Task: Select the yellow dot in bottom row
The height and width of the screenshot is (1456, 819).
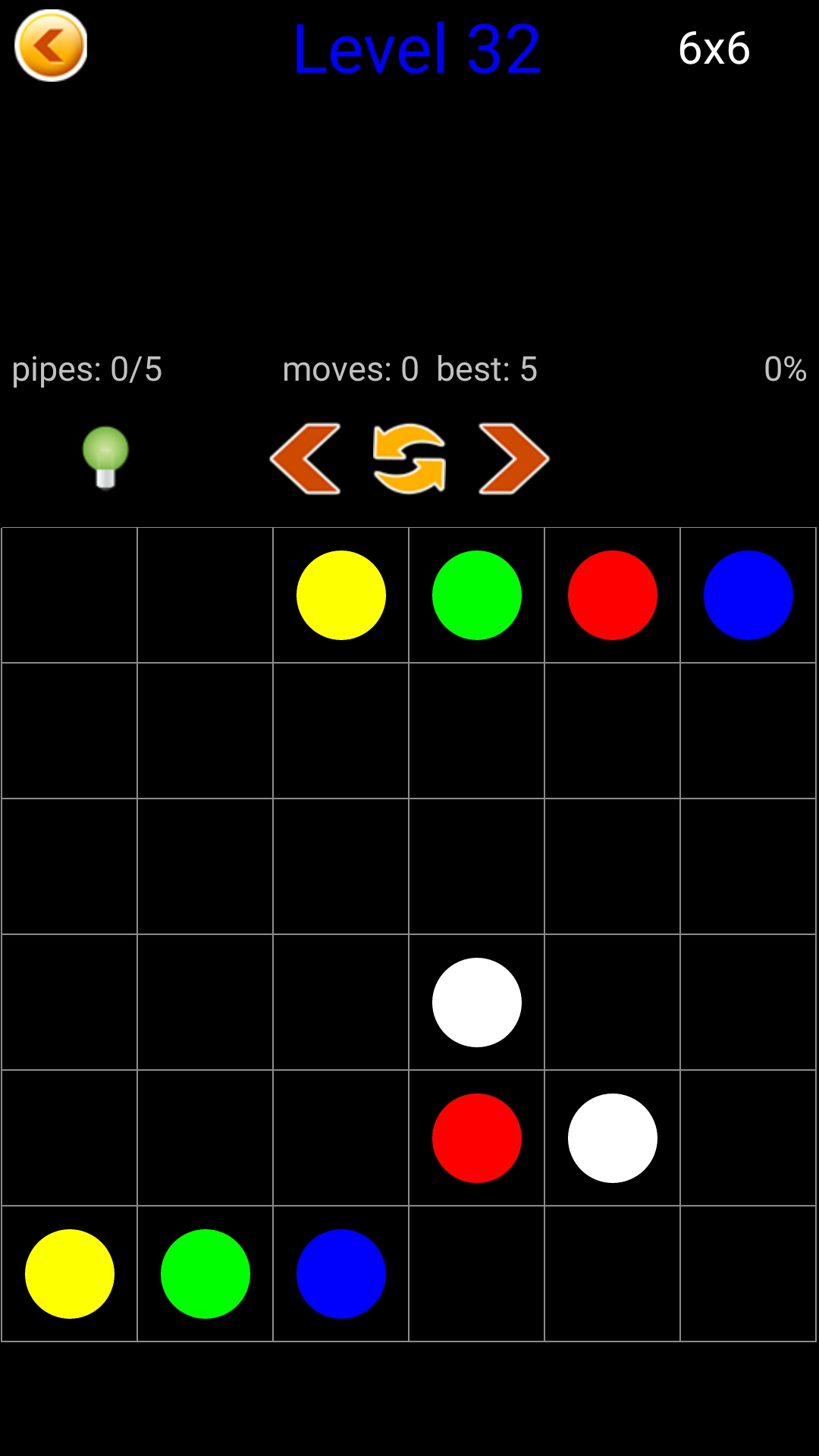Action: point(70,1274)
